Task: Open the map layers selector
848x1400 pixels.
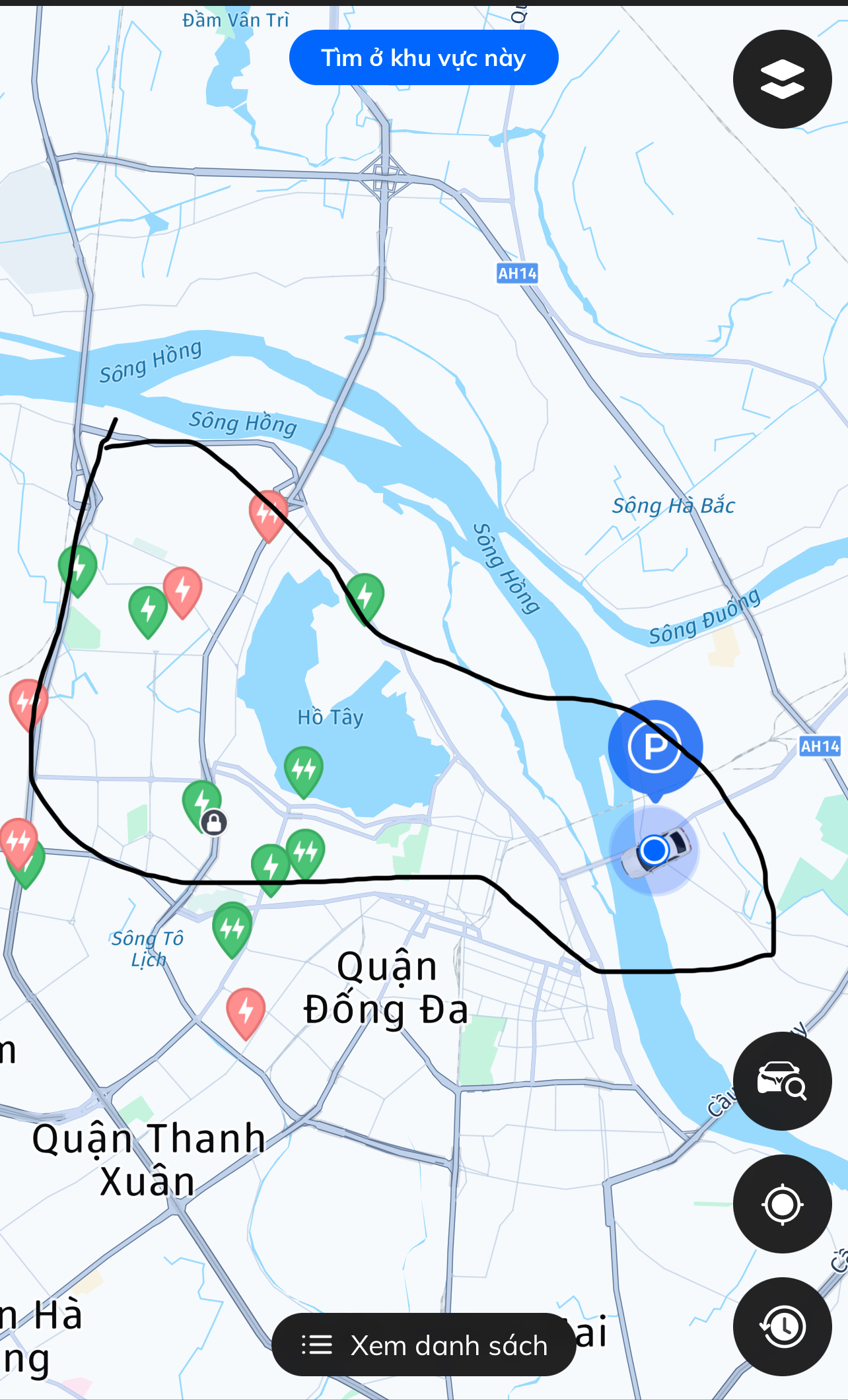Action: click(x=782, y=79)
